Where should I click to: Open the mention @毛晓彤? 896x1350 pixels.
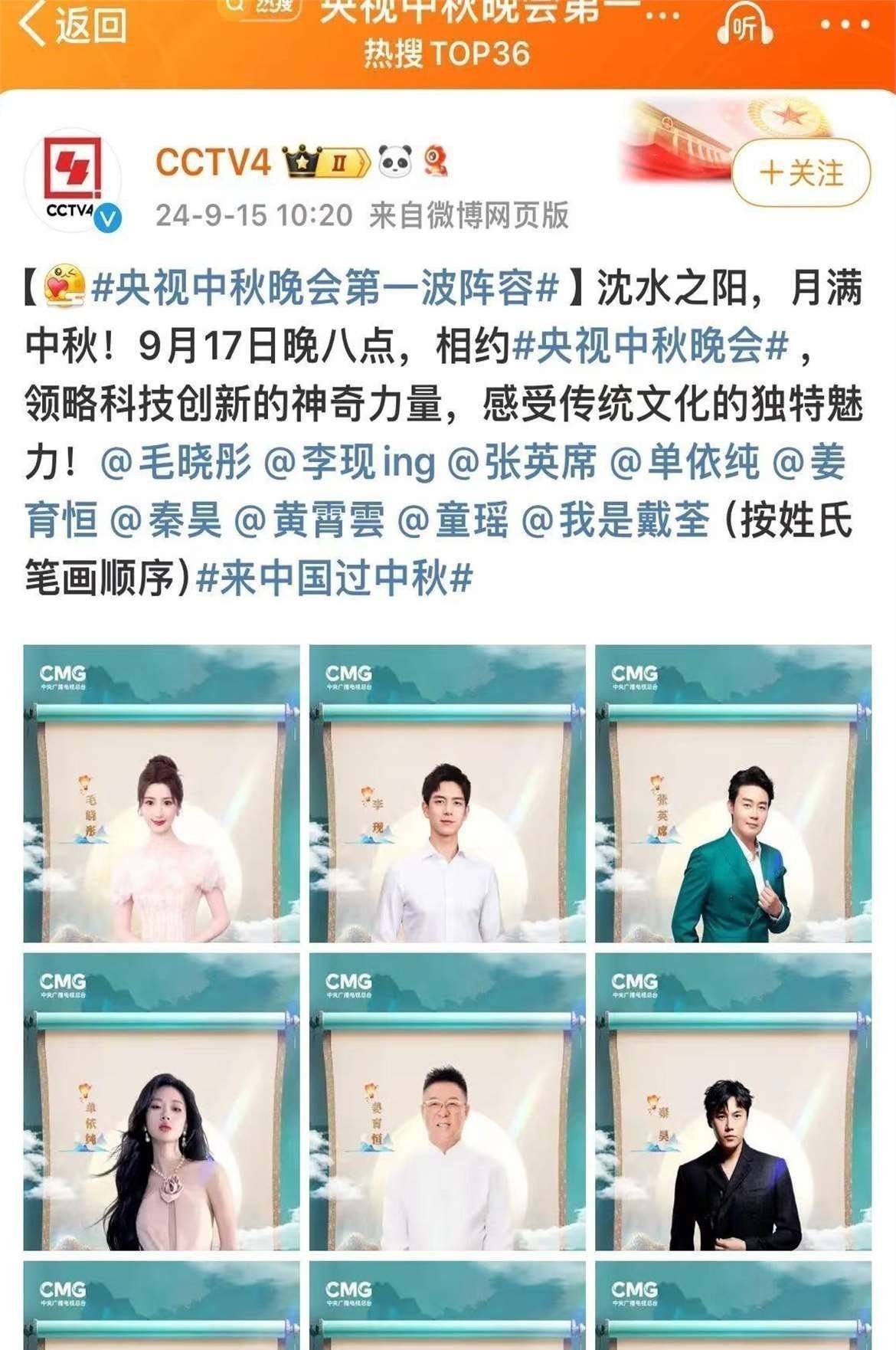[x=175, y=463]
